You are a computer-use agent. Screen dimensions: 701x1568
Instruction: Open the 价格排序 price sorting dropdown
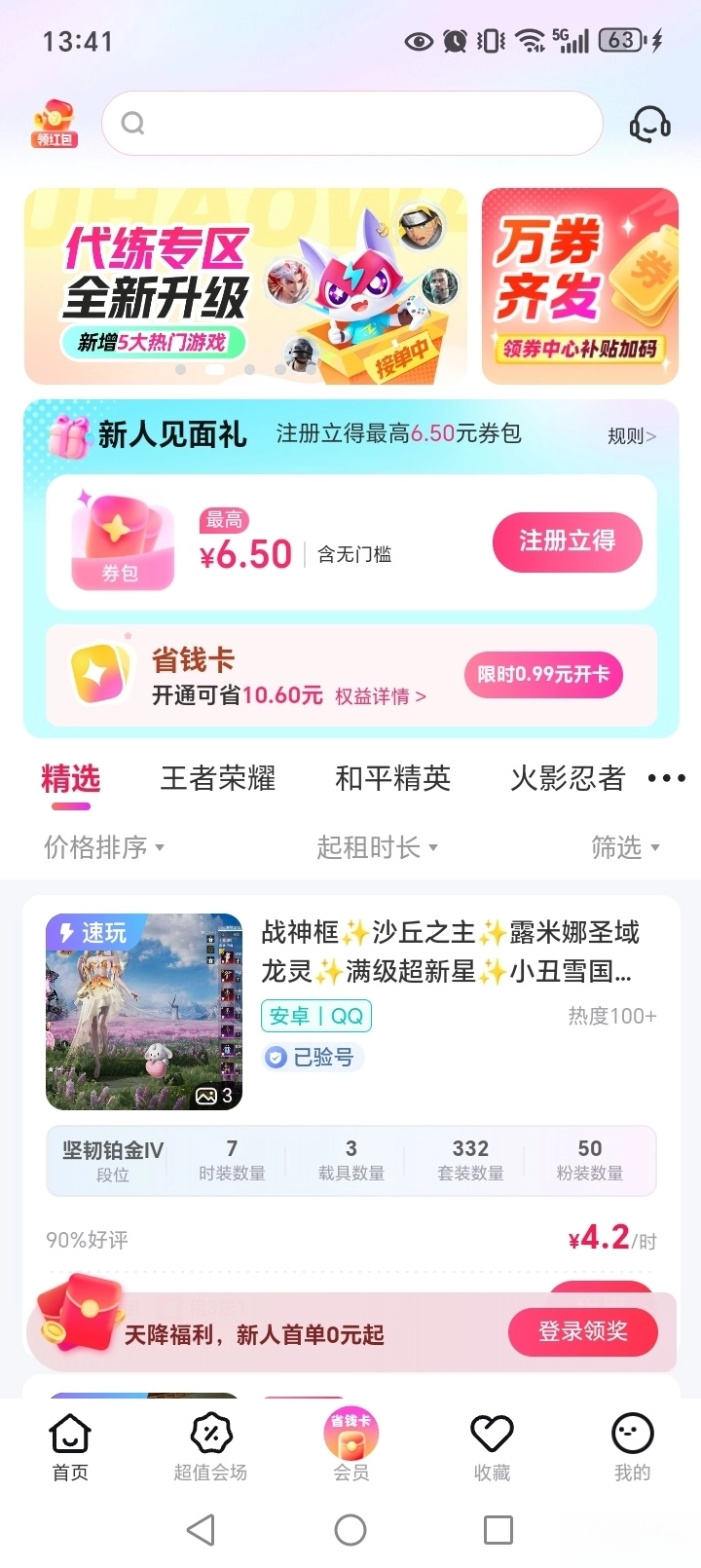(x=103, y=847)
